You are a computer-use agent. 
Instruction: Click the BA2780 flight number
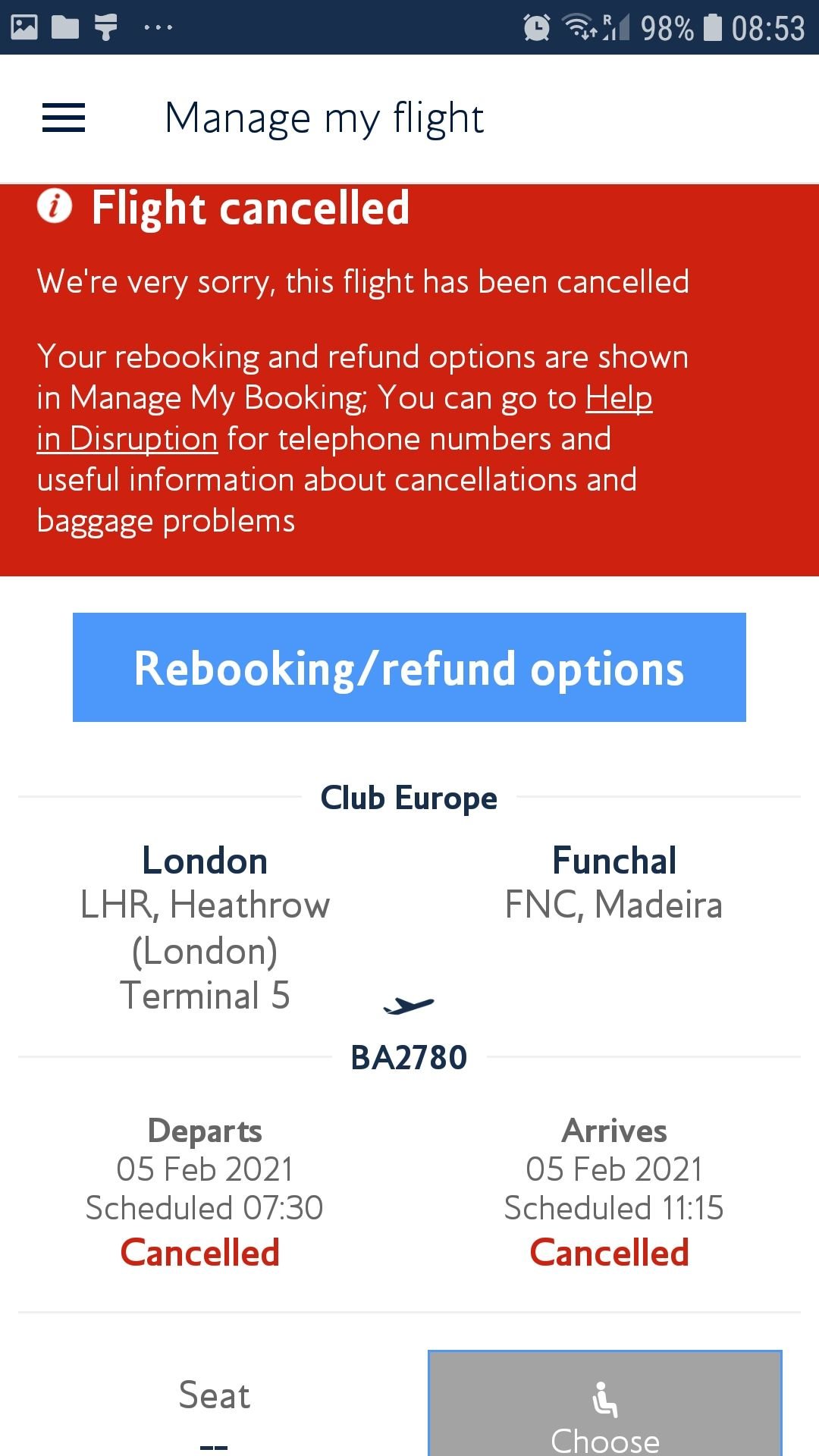409,1058
